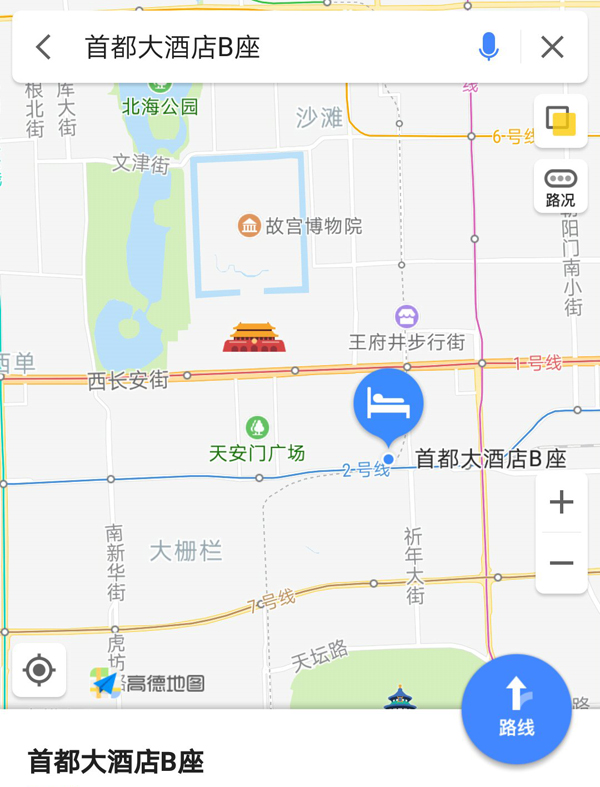The height and width of the screenshot is (787, 600).
Task: Open the 首都大酒店B座 details panel
Action: coord(200,762)
